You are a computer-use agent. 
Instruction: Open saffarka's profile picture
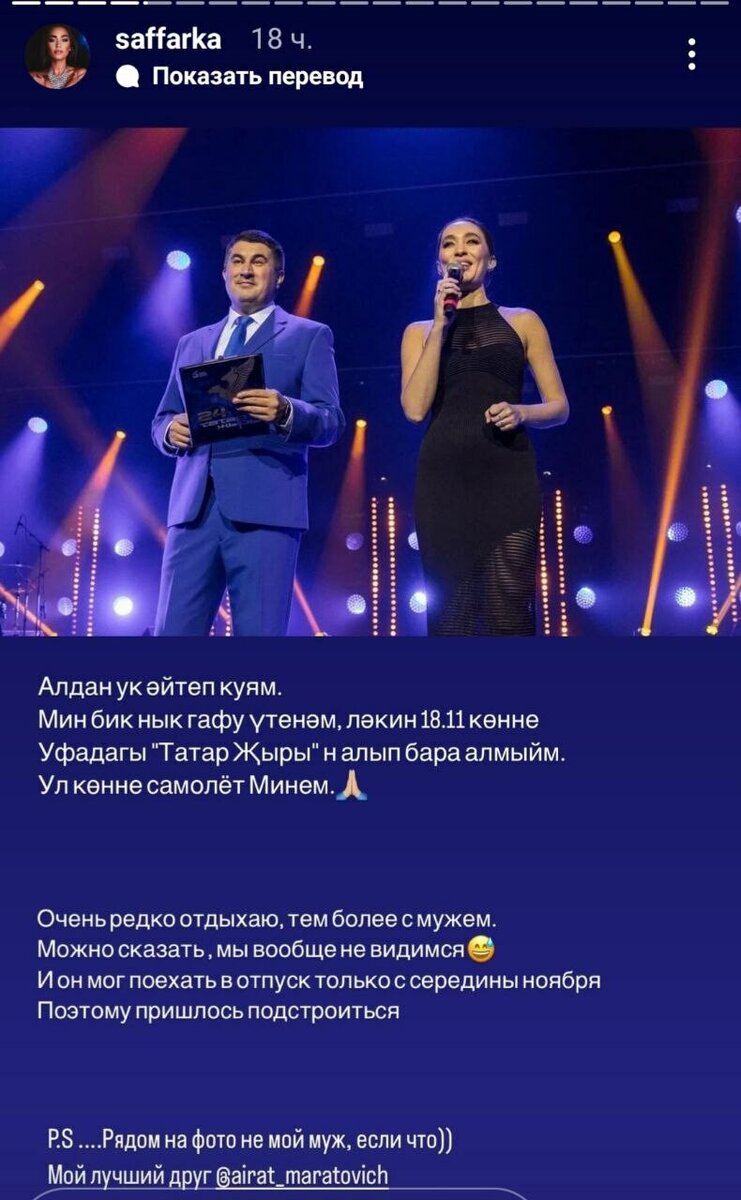click(57, 57)
